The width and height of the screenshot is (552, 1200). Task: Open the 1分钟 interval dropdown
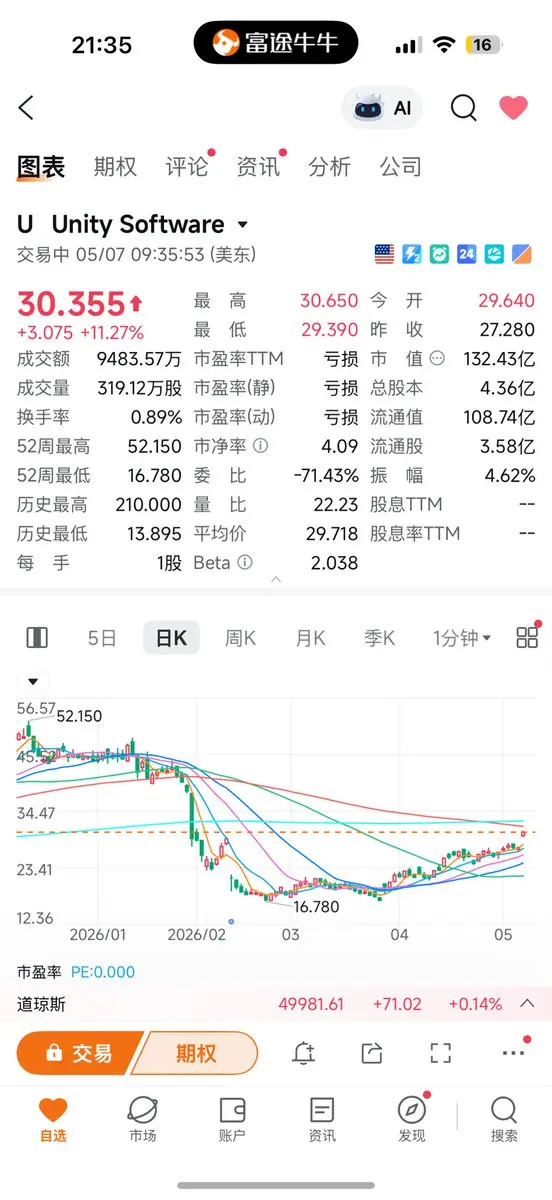pos(462,638)
